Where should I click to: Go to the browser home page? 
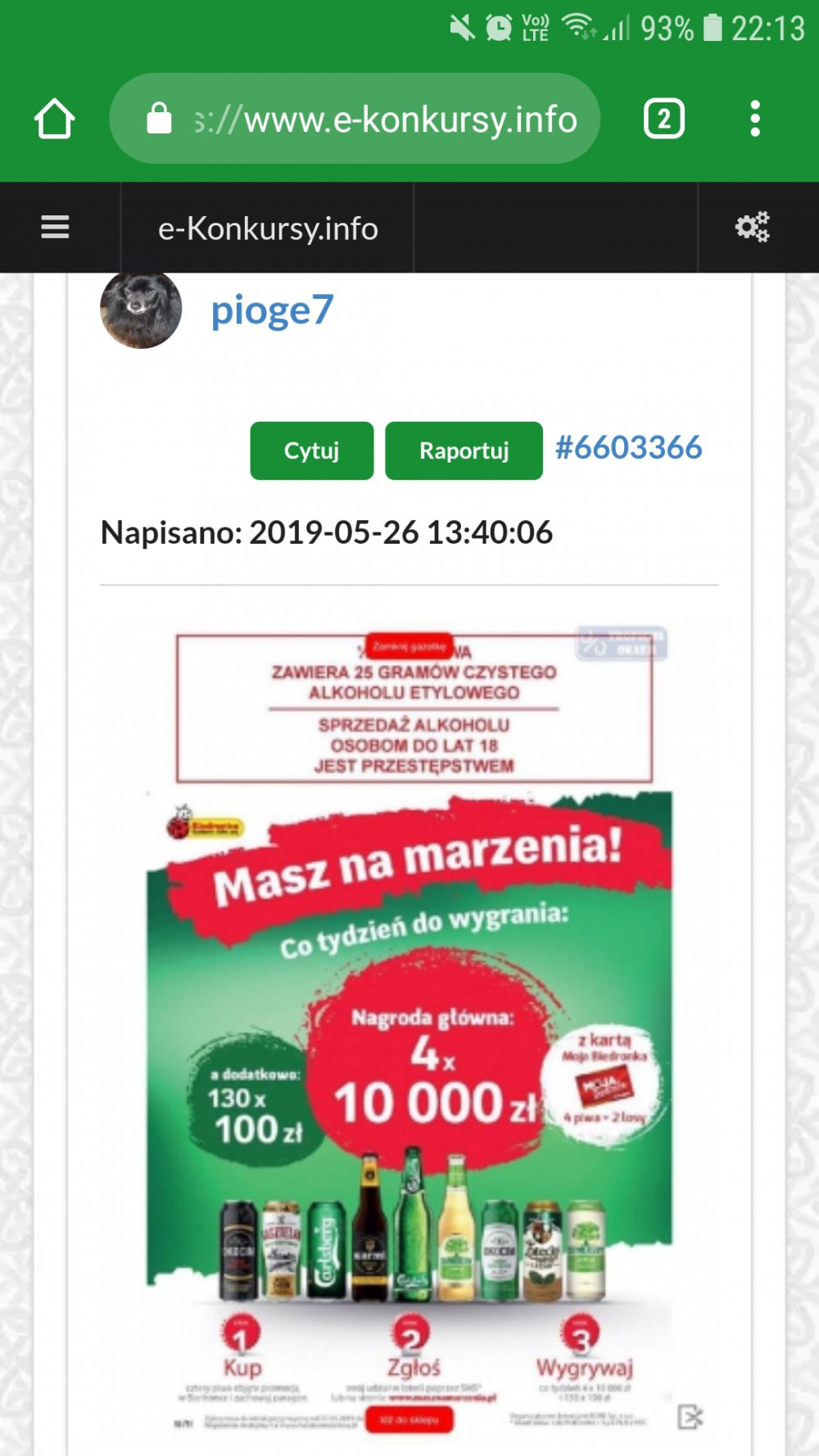[54, 119]
